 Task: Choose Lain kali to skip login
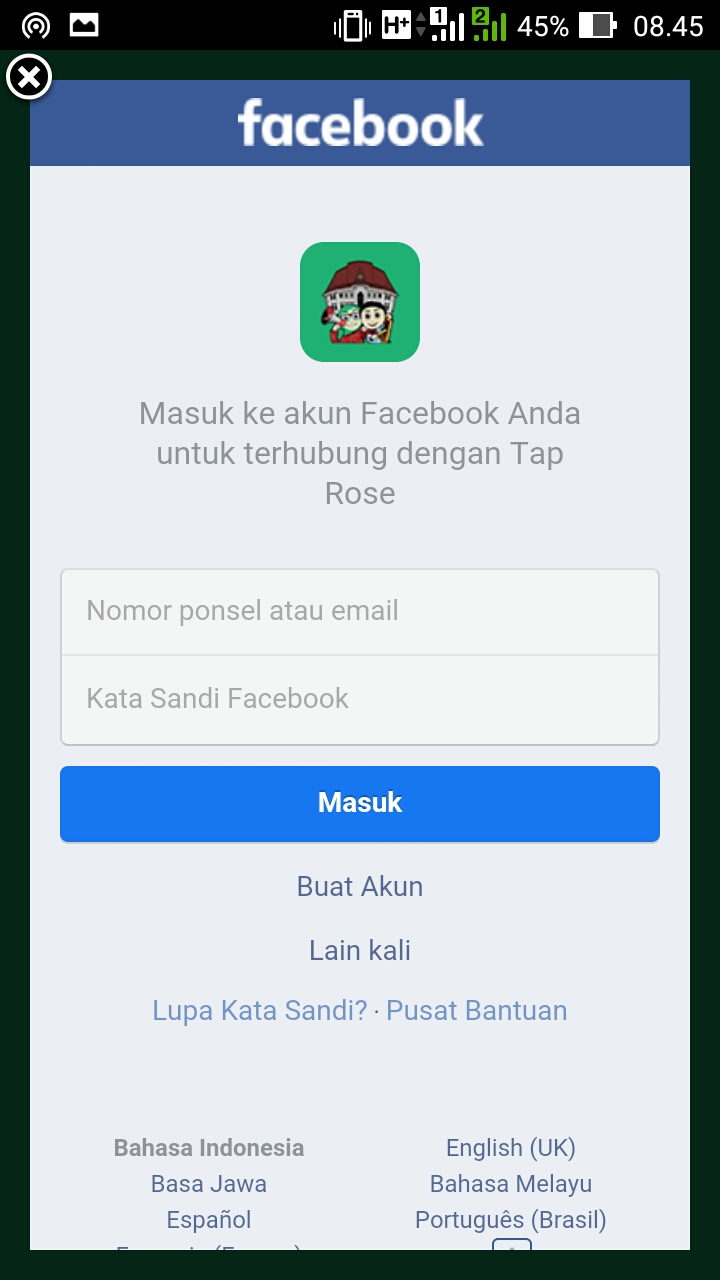pyautogui.click(x=360, y=951)
